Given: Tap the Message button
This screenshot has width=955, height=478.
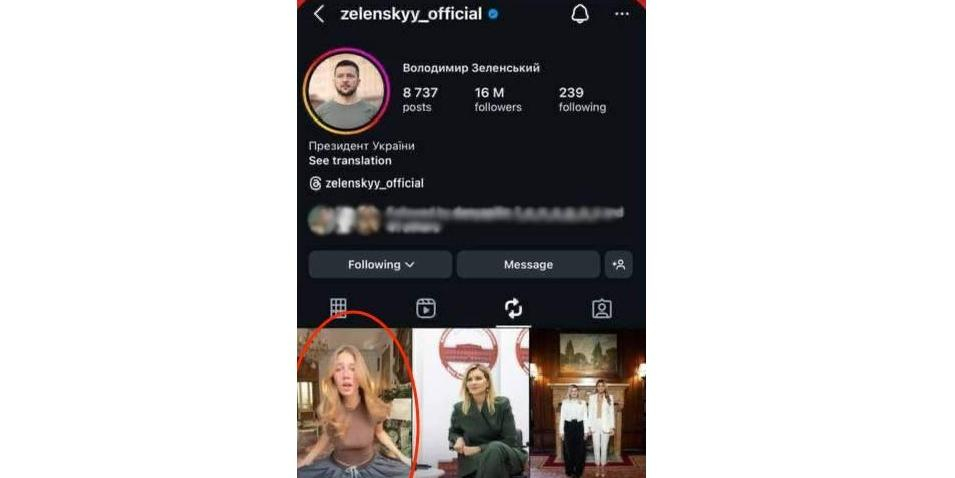Looking at the screenshot, I should click(528, 265).
